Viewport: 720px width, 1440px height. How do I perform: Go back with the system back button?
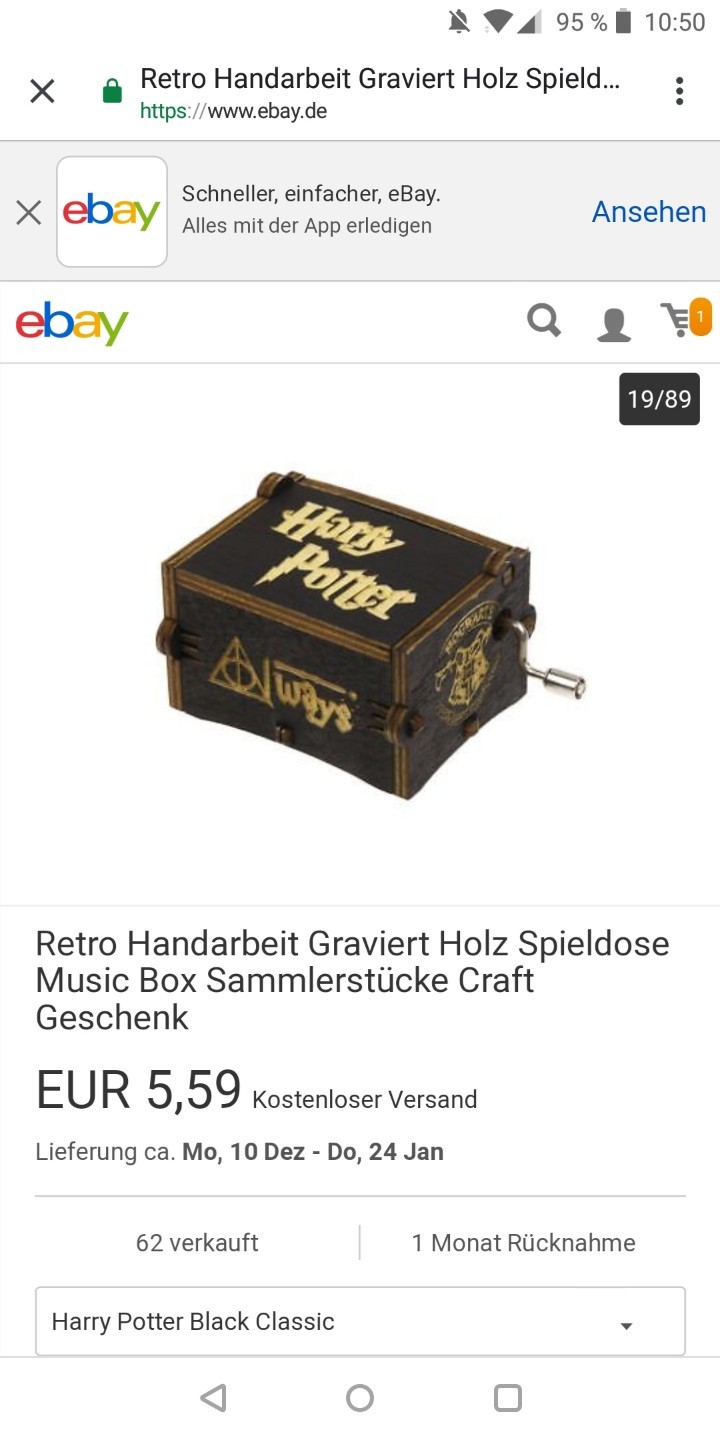(213, 1397)
